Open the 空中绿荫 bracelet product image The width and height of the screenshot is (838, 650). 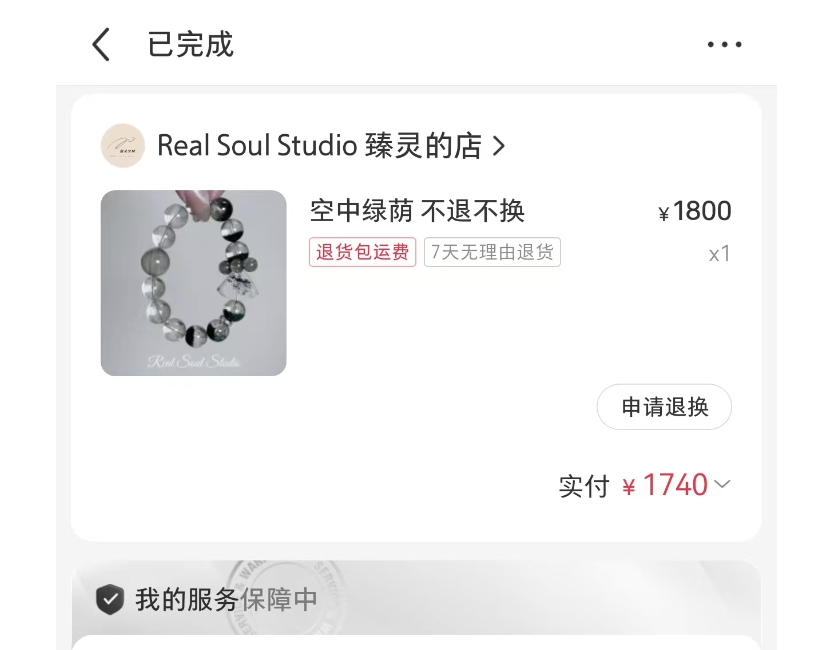tap(193, 283)
